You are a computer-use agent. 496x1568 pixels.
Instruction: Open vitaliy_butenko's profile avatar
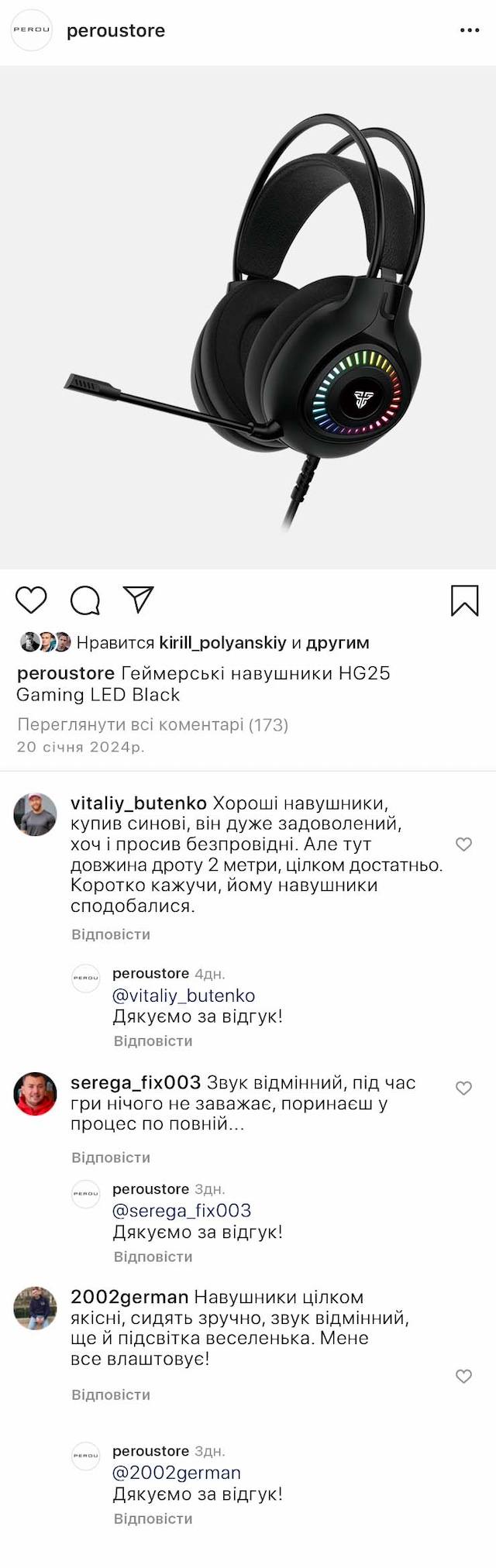[x=36, y=814]
